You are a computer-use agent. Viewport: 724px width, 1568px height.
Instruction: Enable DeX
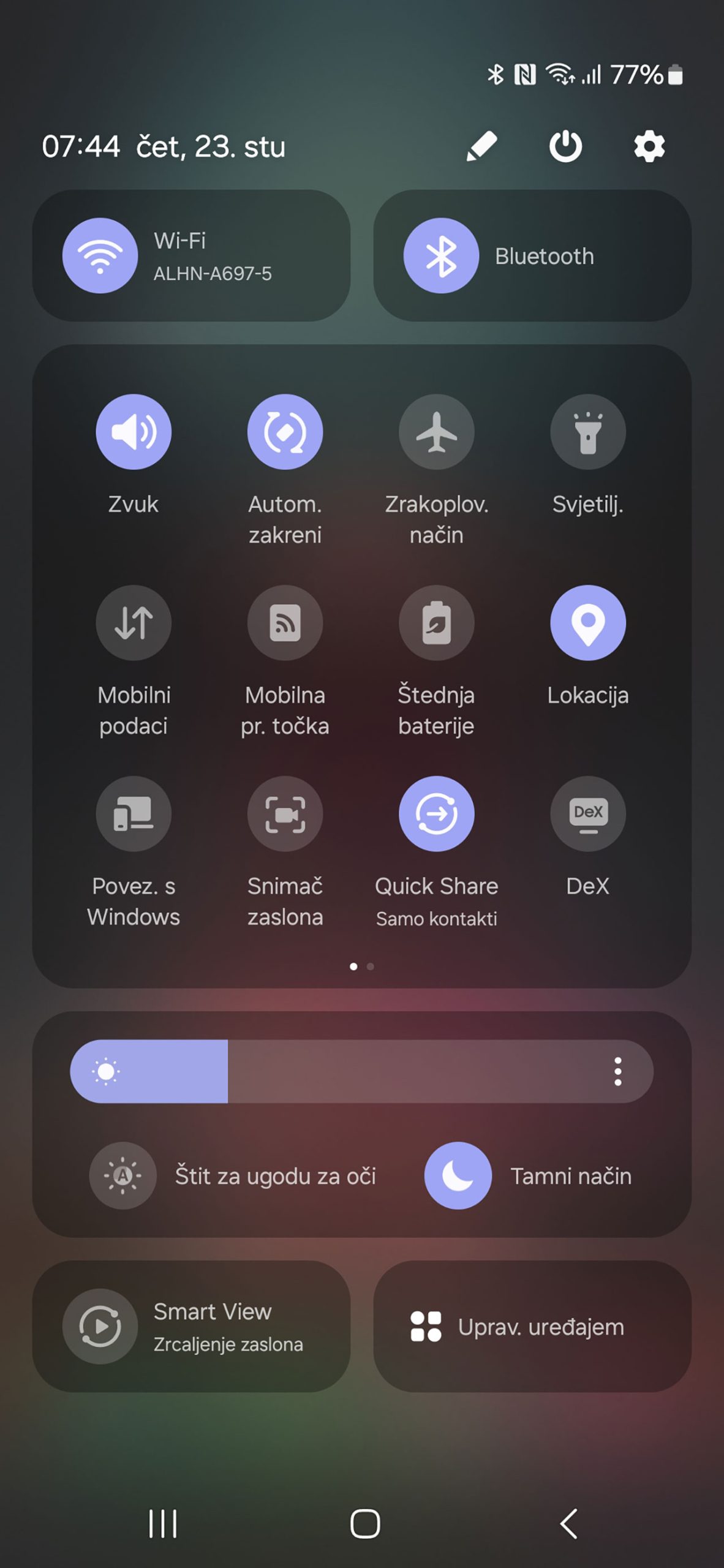(588, 814)
